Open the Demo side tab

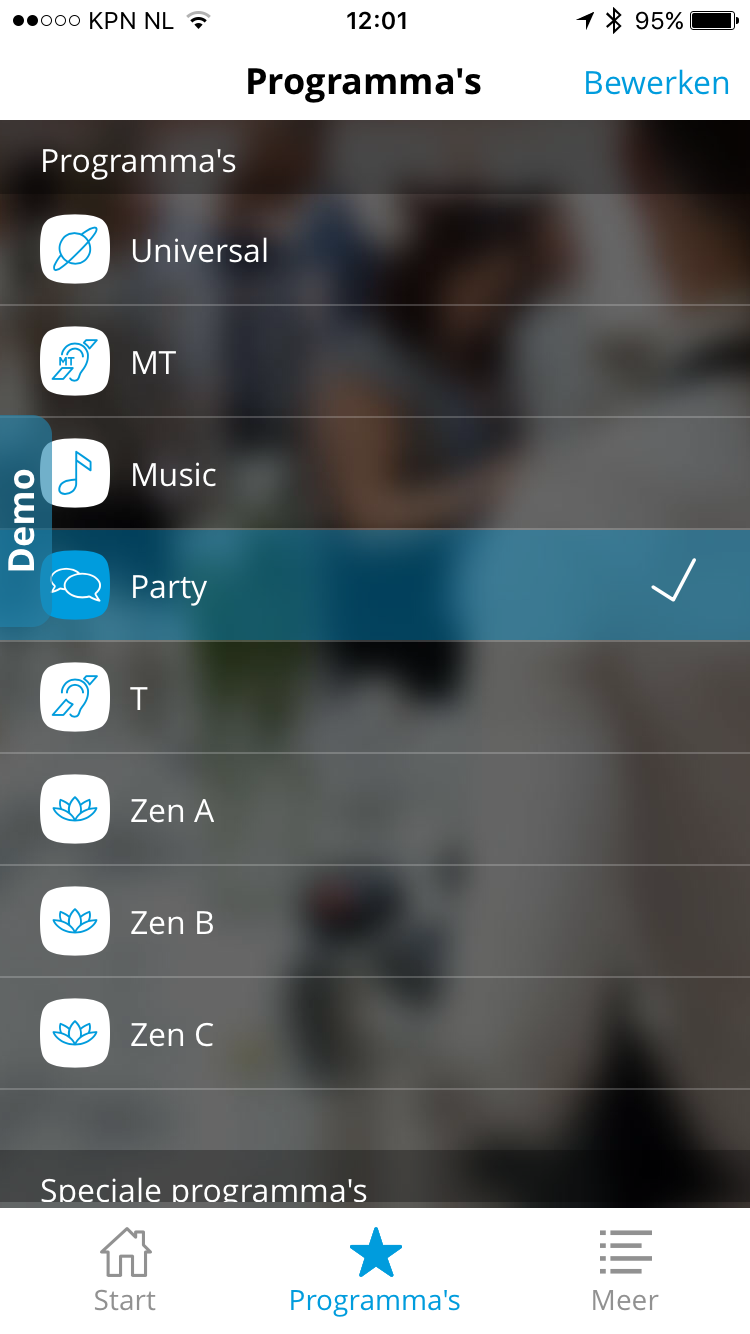[22, 520]
